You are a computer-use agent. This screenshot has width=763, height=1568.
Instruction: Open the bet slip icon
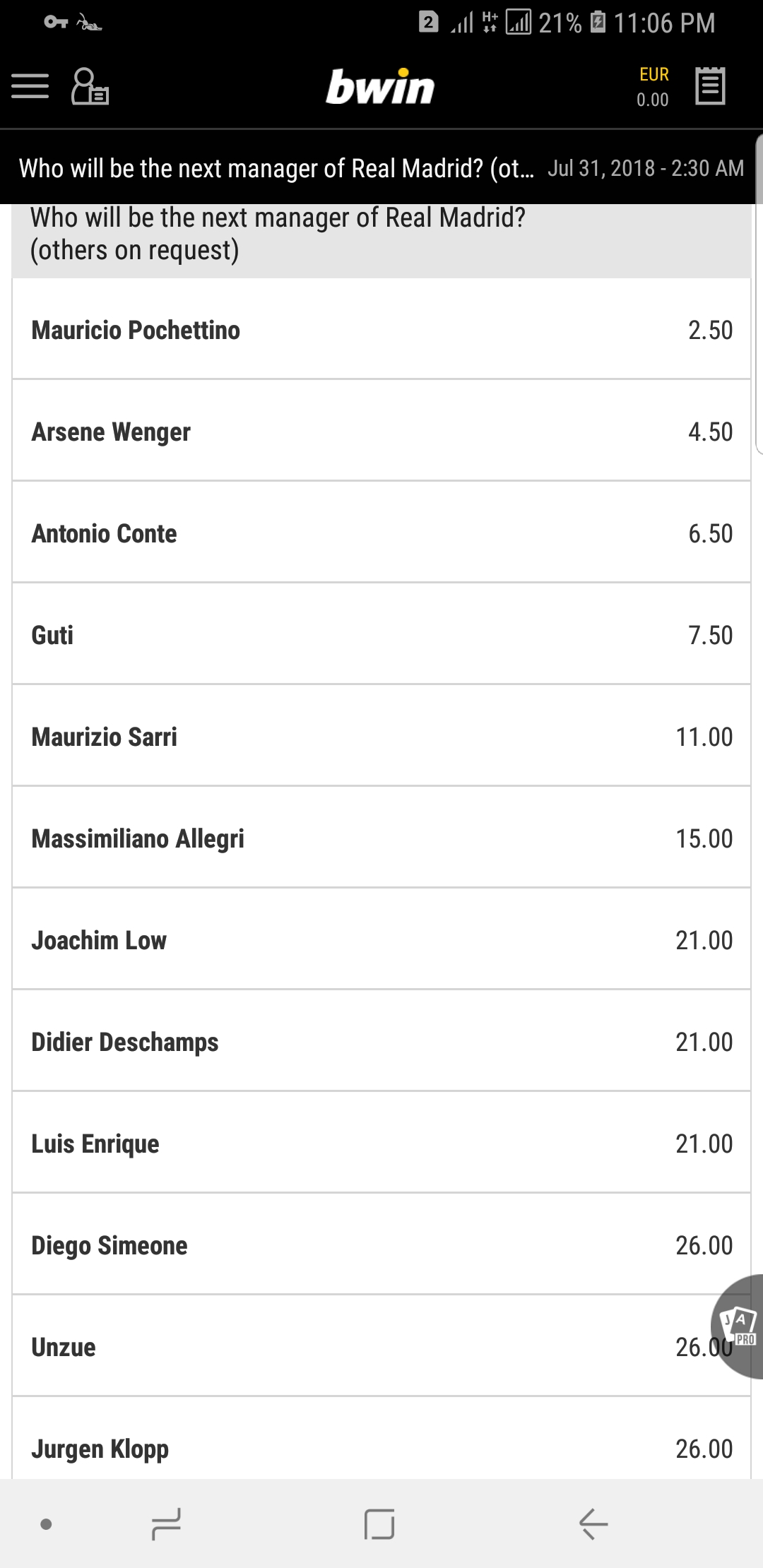(x=710, y=86)
